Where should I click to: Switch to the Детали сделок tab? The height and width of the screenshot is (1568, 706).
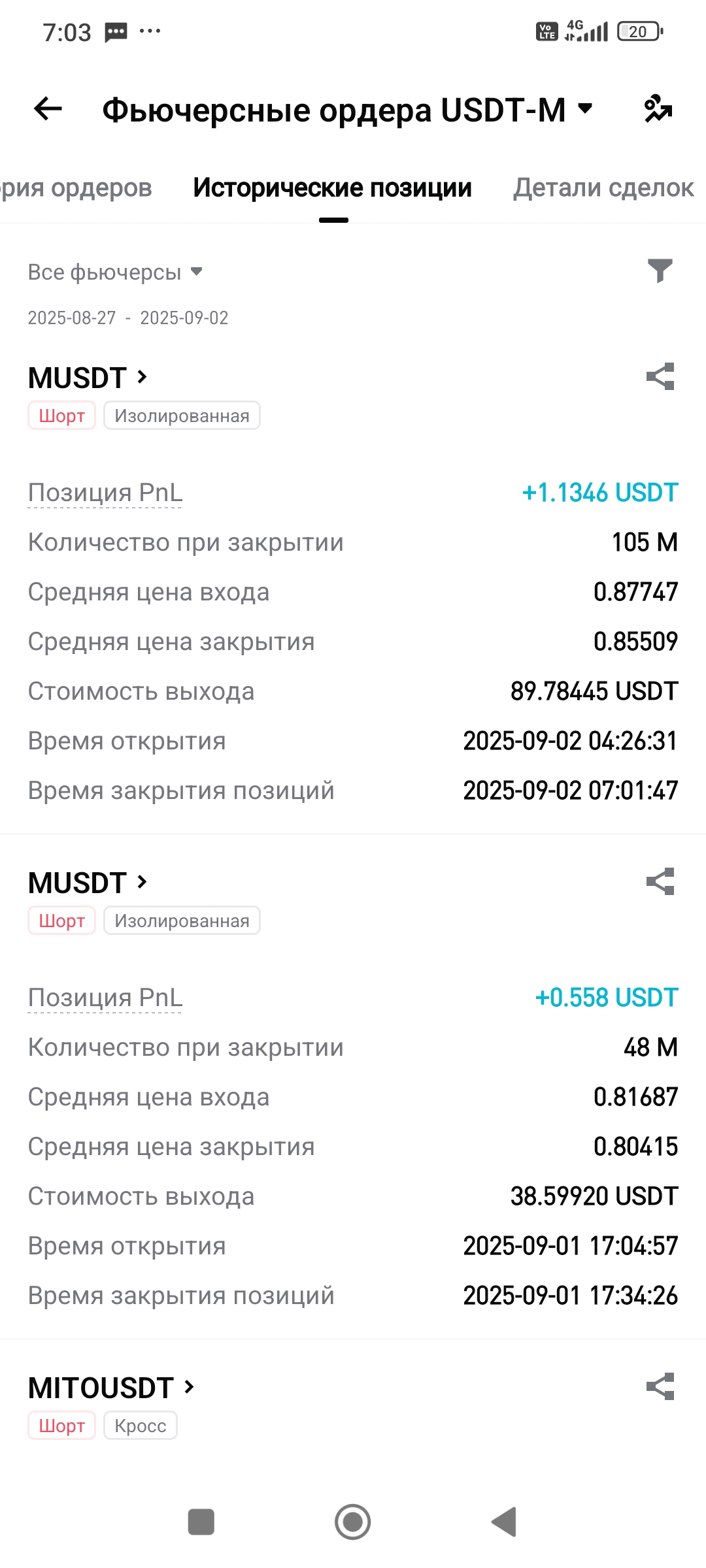click(603, 188)
